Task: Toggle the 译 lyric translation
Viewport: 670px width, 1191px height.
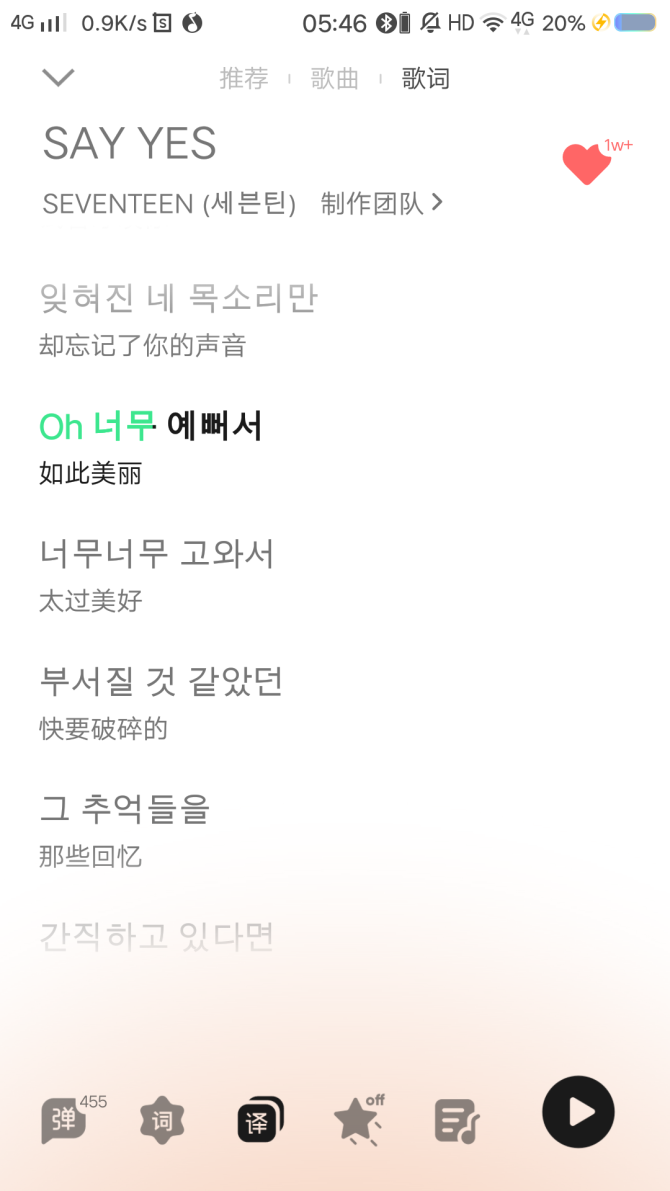Action: coord(260,1120)
